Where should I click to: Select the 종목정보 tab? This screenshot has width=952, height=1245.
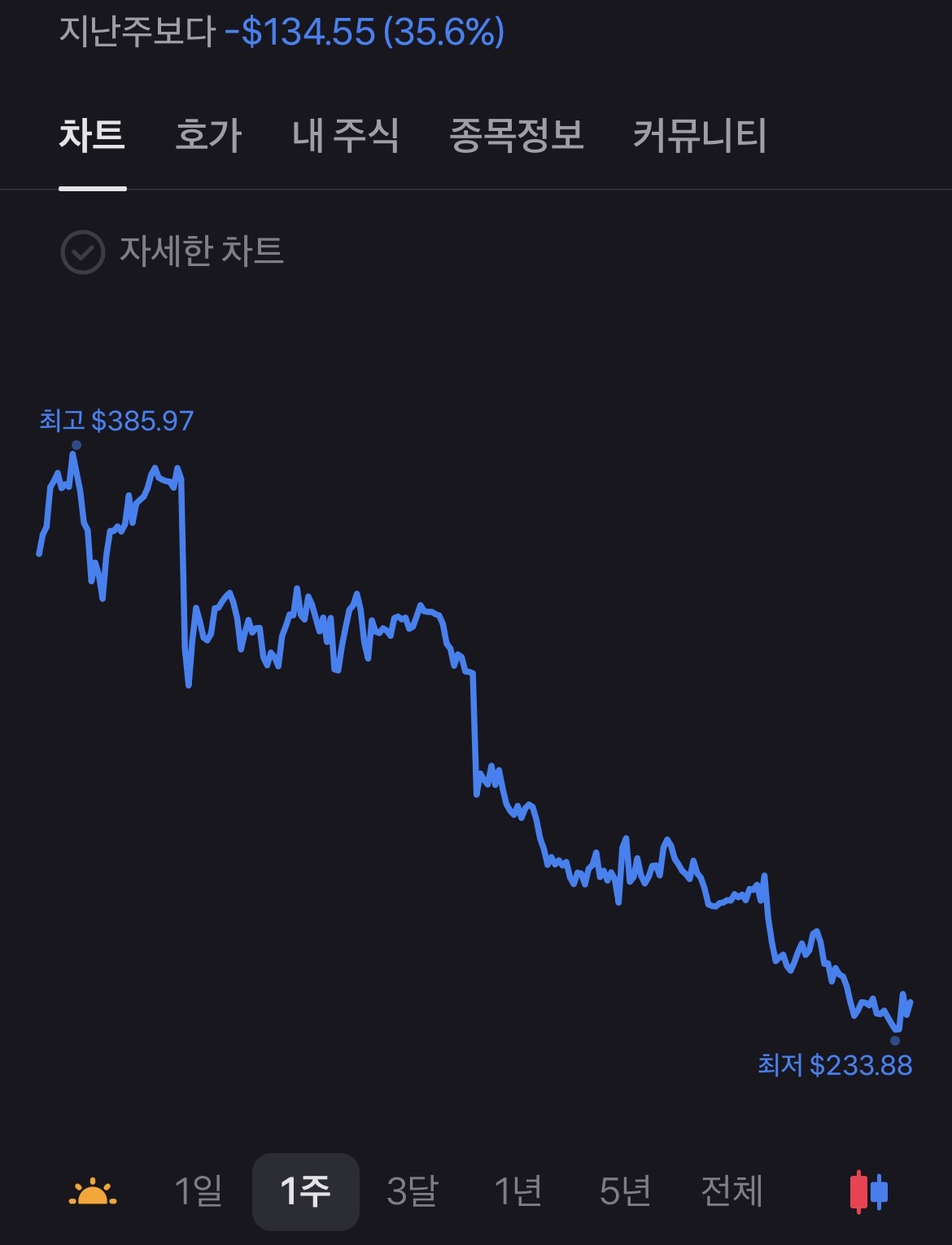tap(513, 137)
